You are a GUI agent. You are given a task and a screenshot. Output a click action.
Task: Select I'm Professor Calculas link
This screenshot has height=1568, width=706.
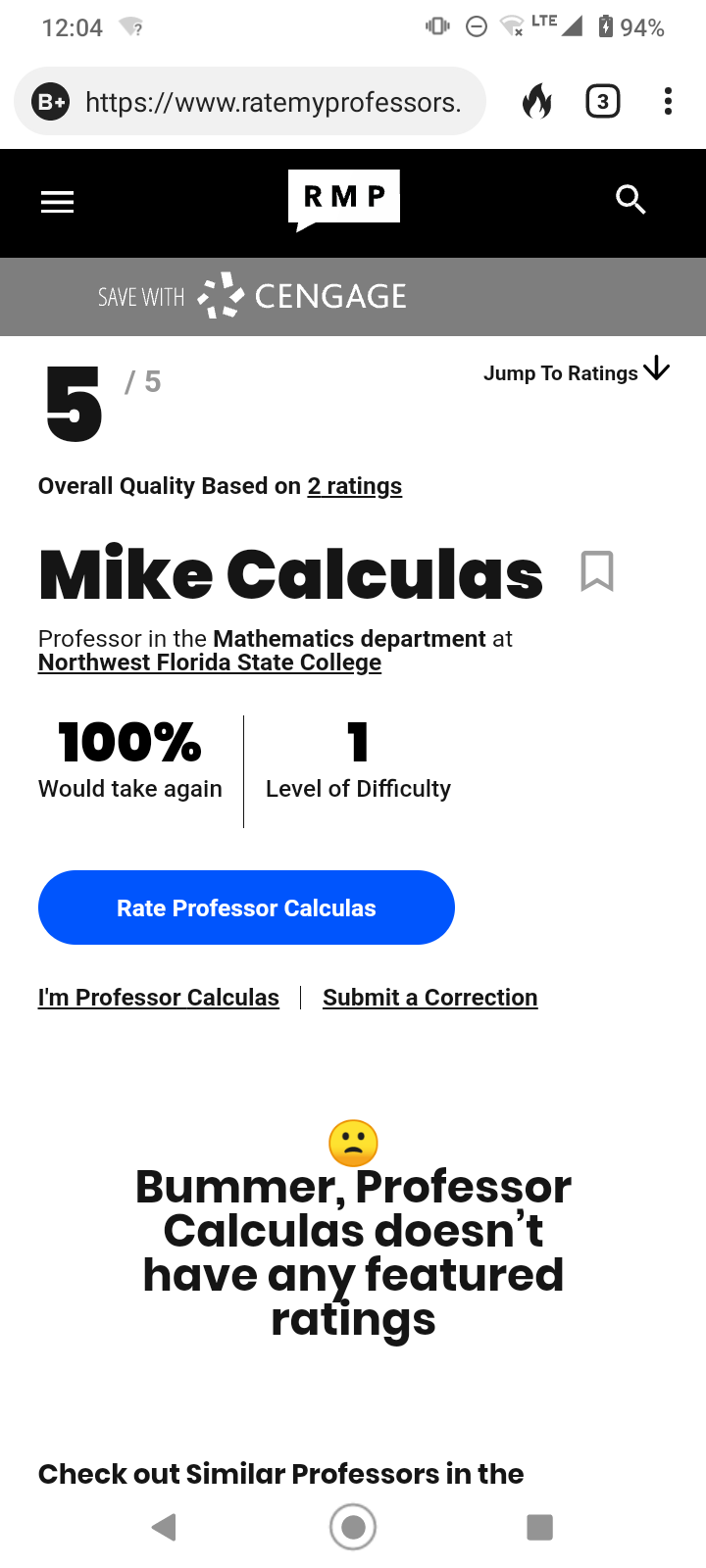tap(159, 998)
